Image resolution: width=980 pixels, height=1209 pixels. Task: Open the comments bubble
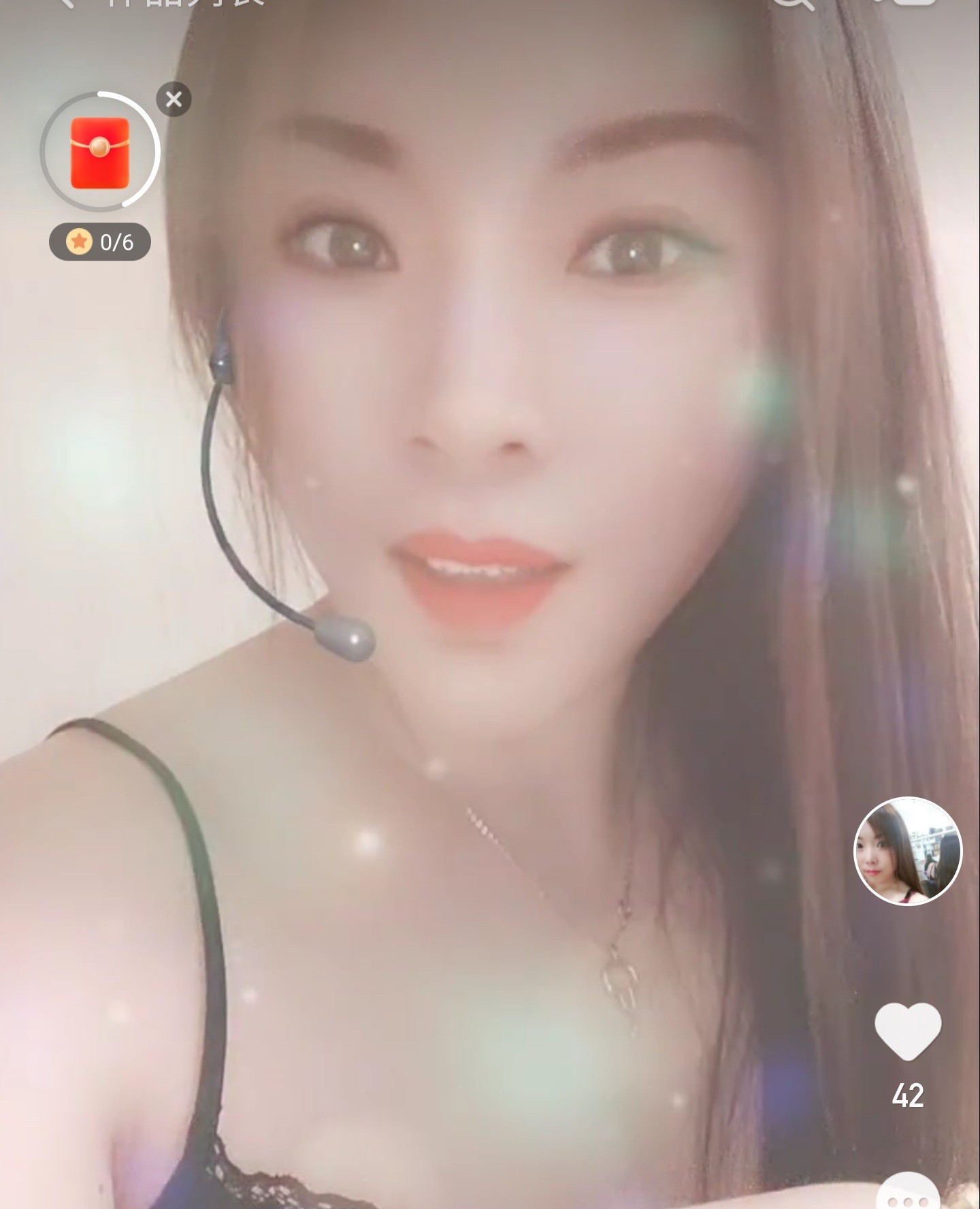pos(908,1195)
